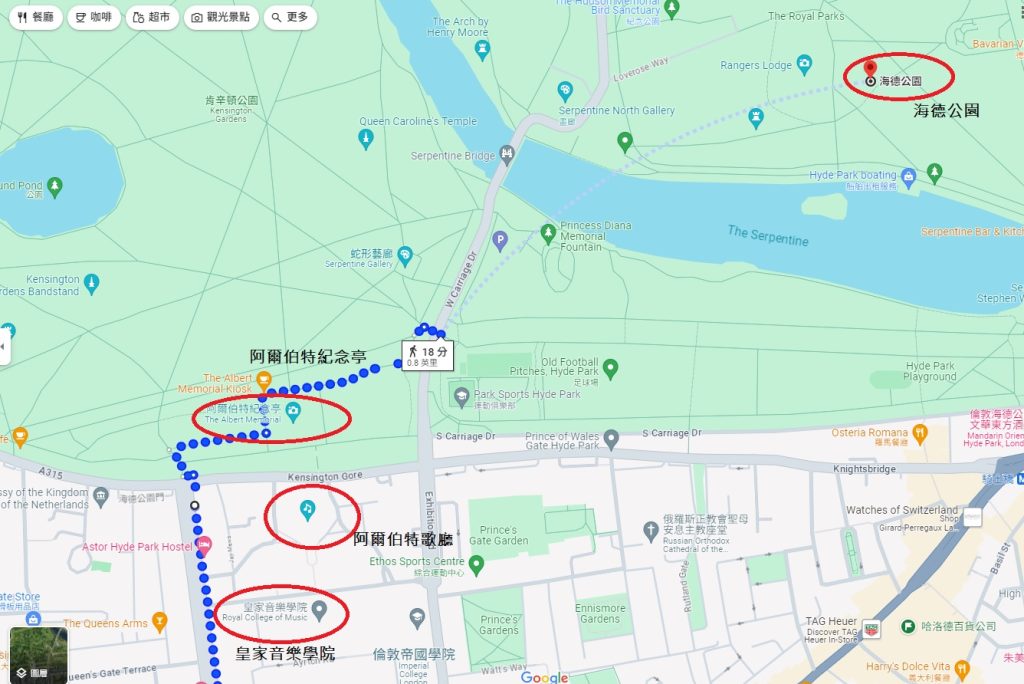Screen dimensions: 1024x684
Task: Open The Queens Arms marker
Action: pos(159,622)
